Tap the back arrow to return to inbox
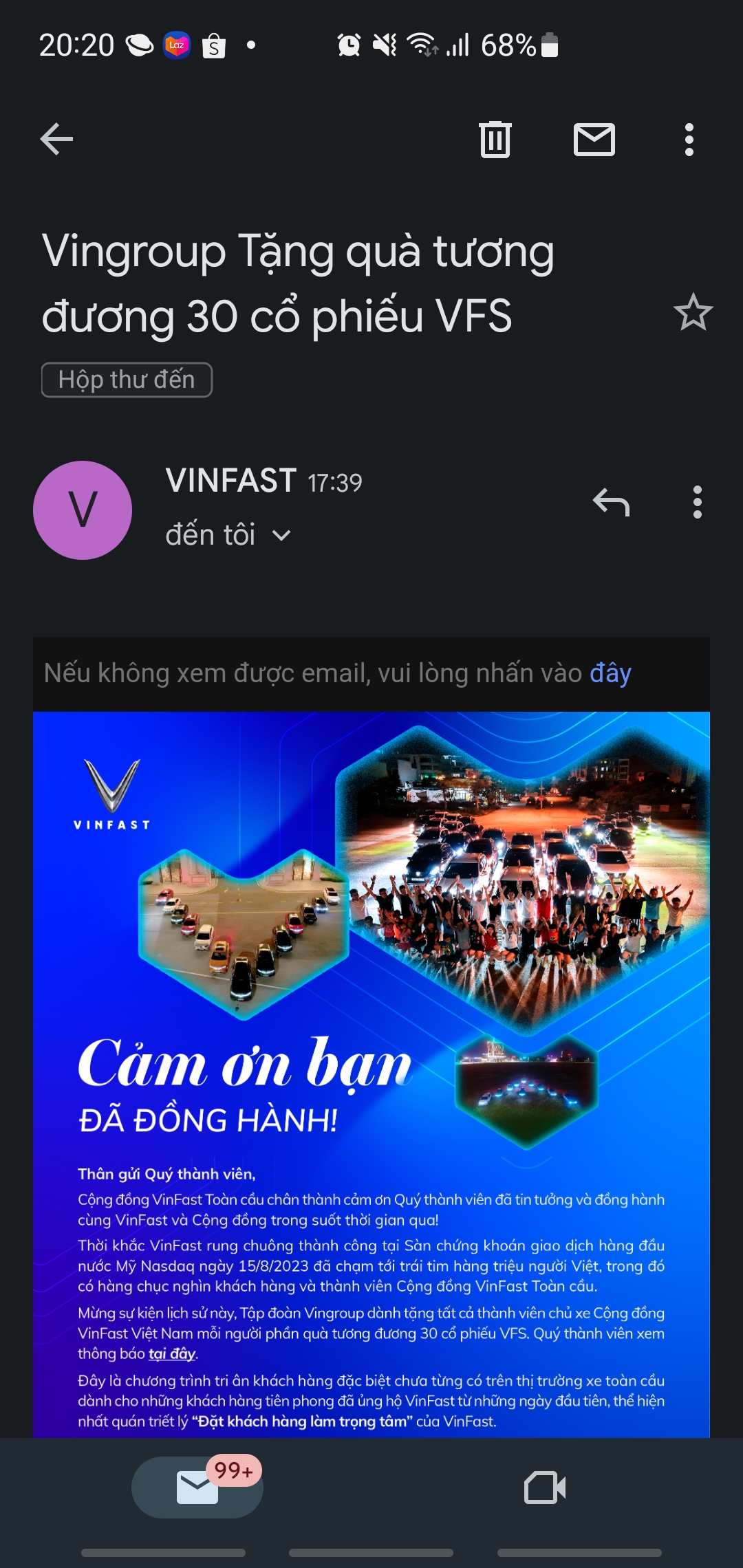Image resolution: width=743 pixels, height=1568 pixels. point(55,139)
